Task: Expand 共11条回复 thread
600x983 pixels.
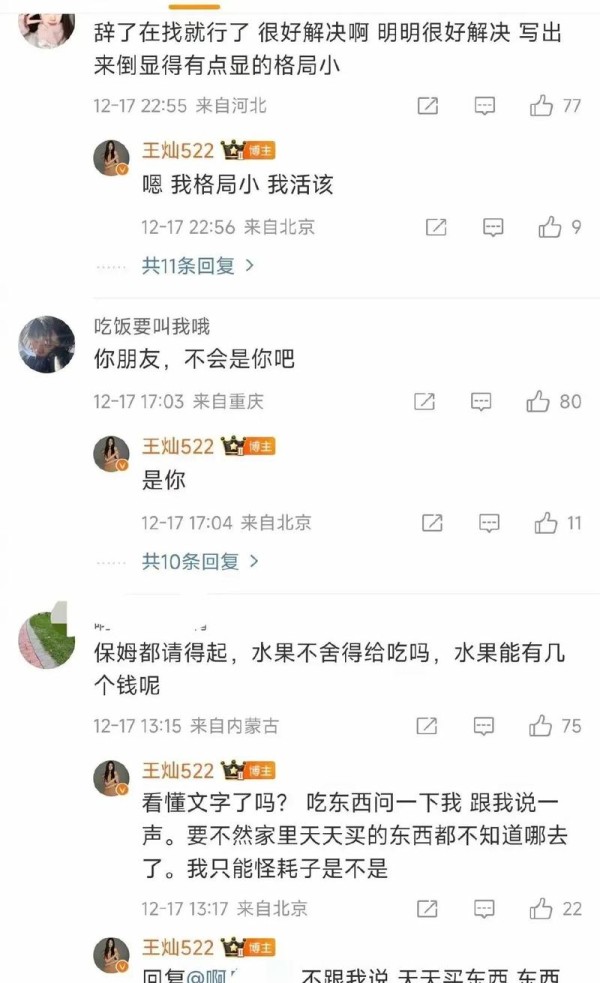Action: (x=198, y=266)
